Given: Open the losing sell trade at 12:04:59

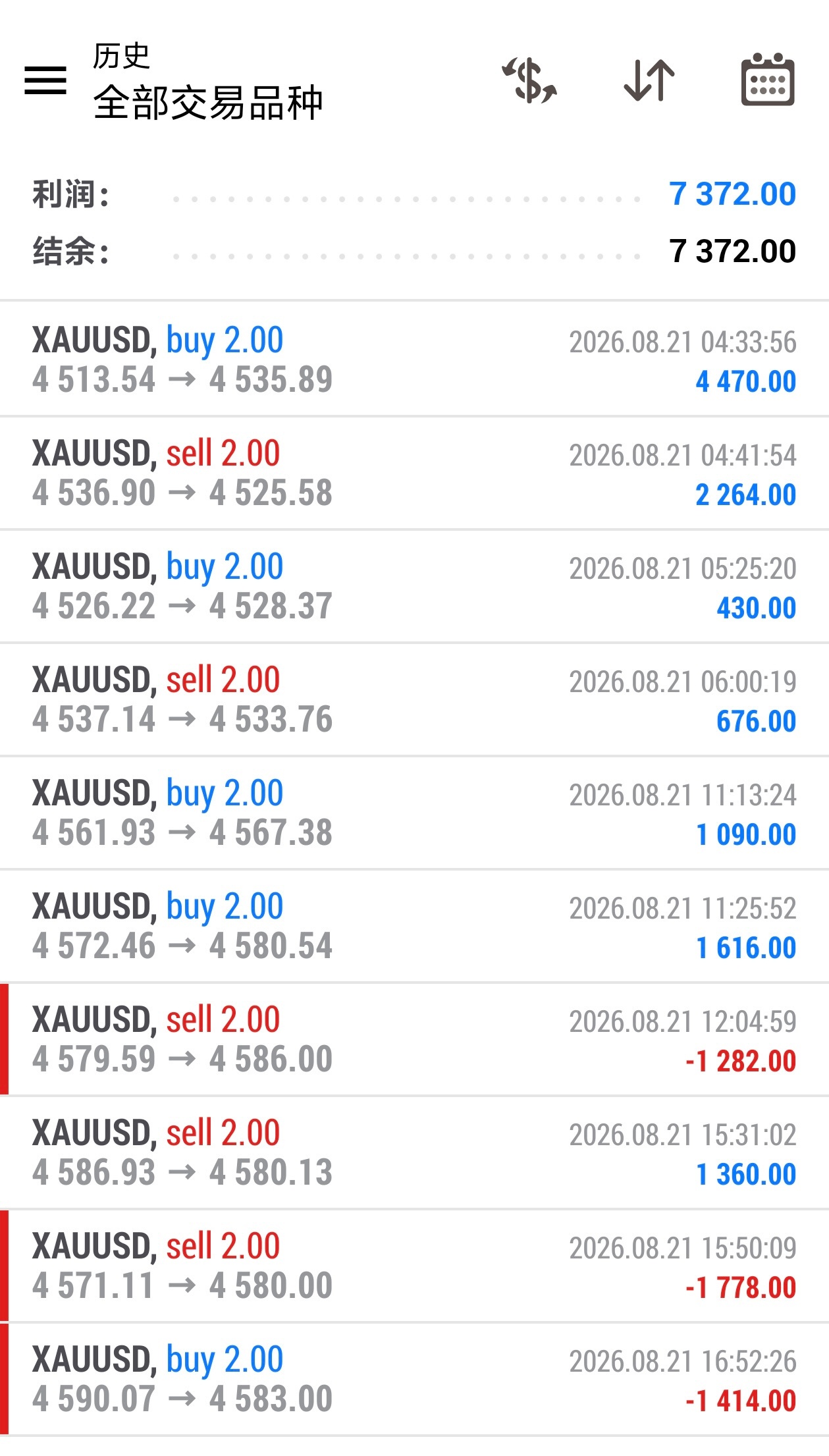Looking at the screenshot, I should pyautogui.click(x=414, y=1039).
